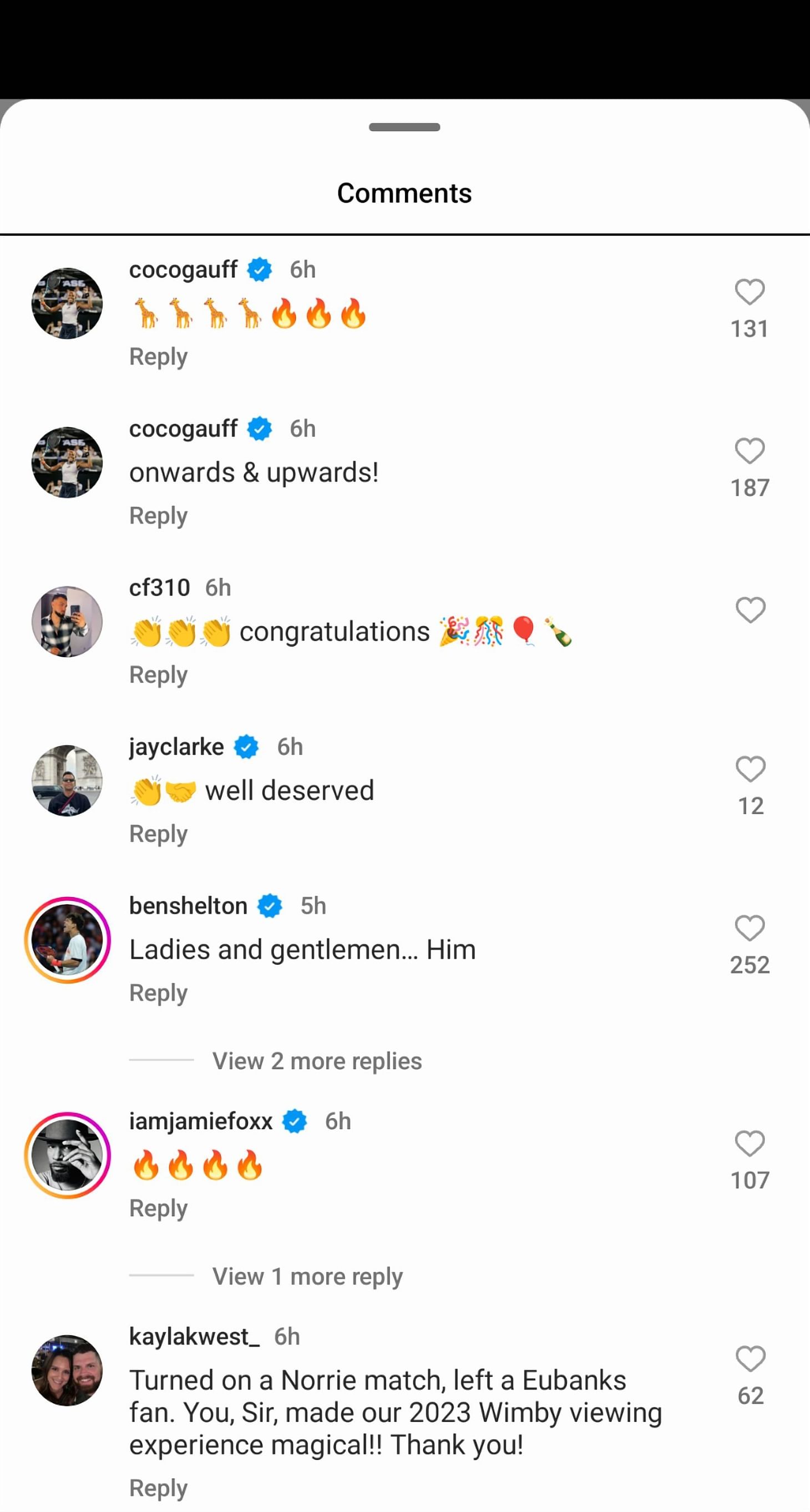Open cf310's profile via username
Viewport: 810px width, 1512px height.
160,588
